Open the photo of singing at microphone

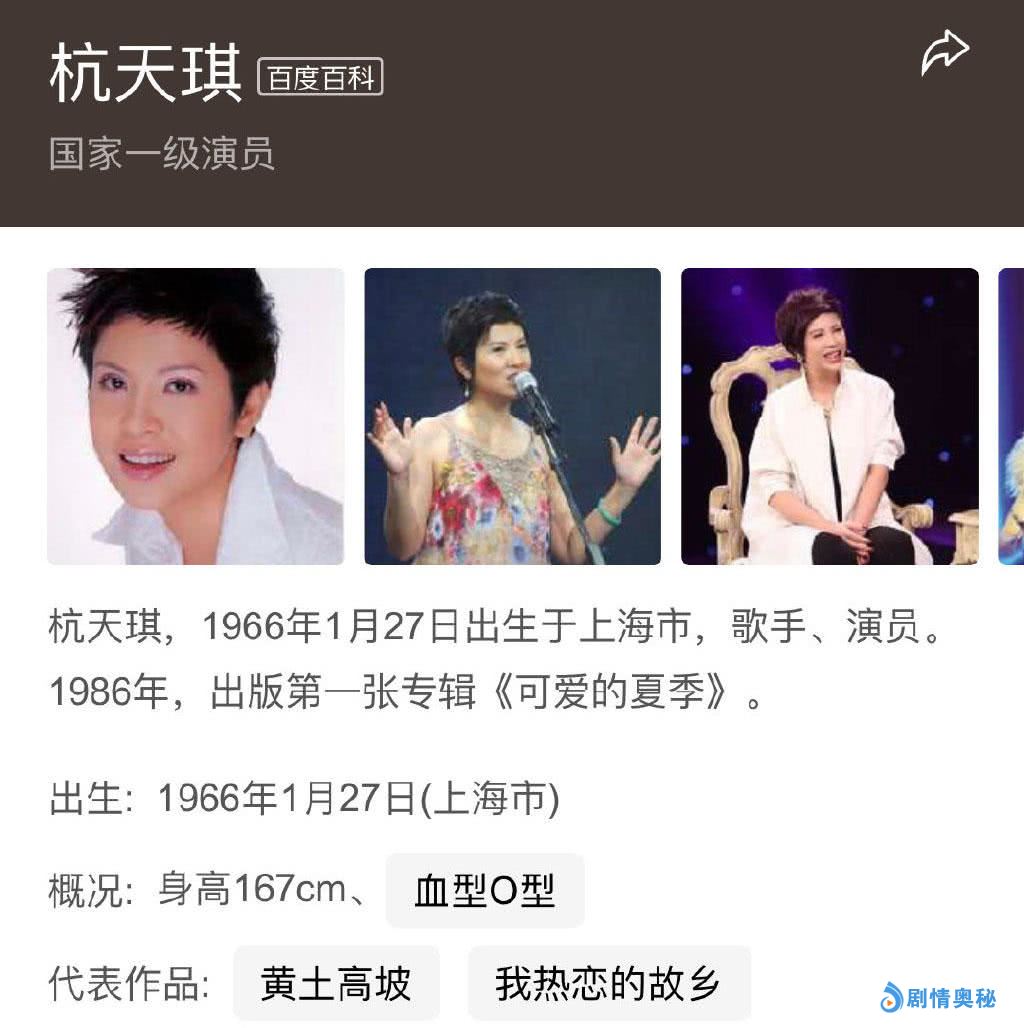[512, 416]
